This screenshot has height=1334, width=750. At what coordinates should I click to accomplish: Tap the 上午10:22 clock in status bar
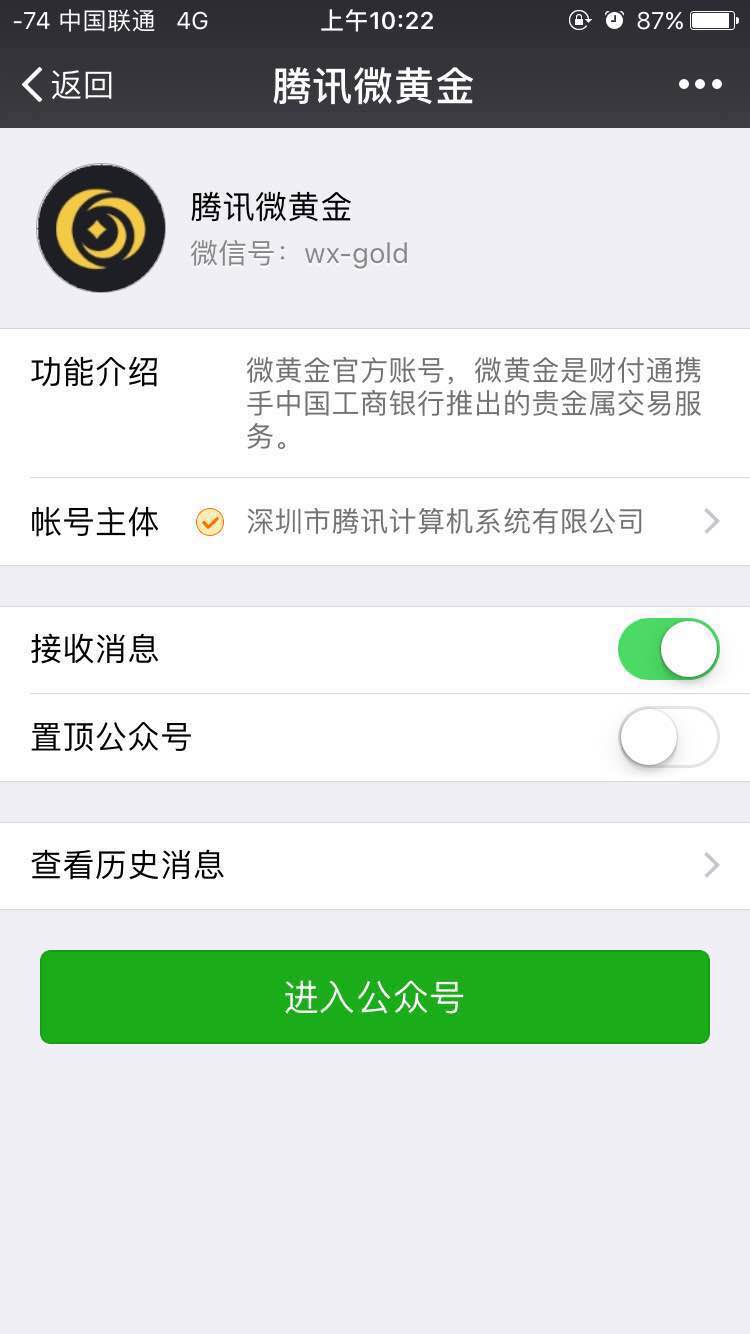click(377, 19)
